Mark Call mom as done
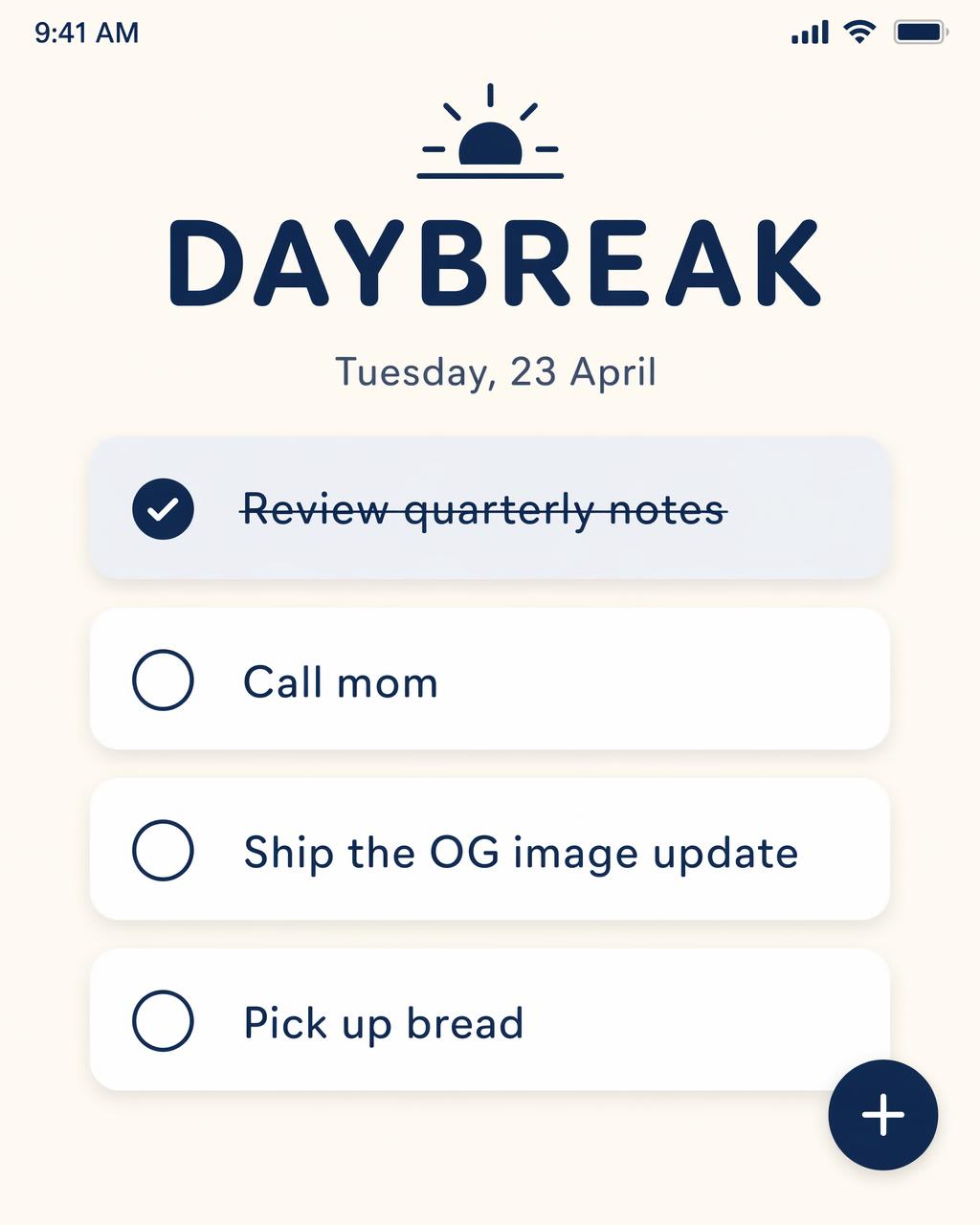The height and width of the screenshot is (1225, 980). point(163,679)
